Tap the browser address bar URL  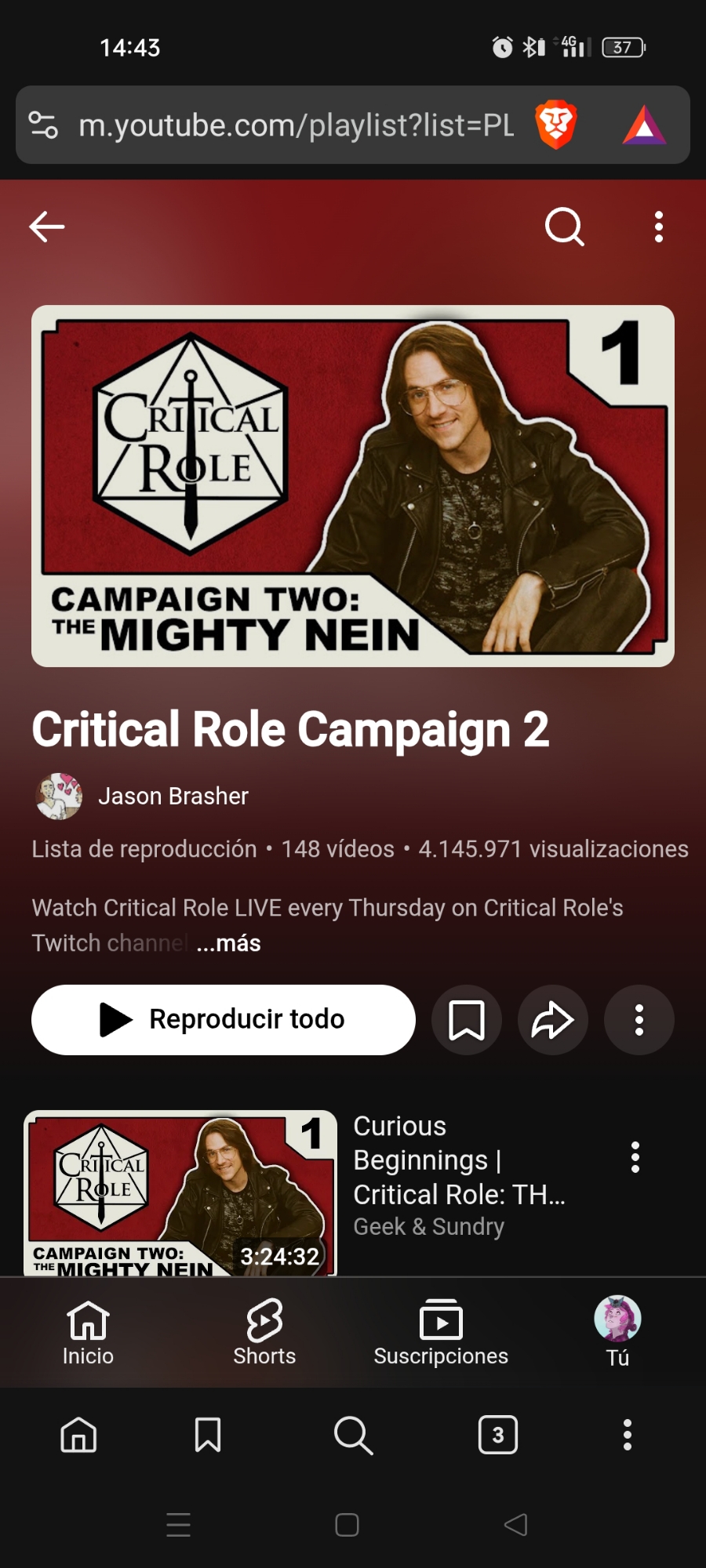tap(297, 125)
